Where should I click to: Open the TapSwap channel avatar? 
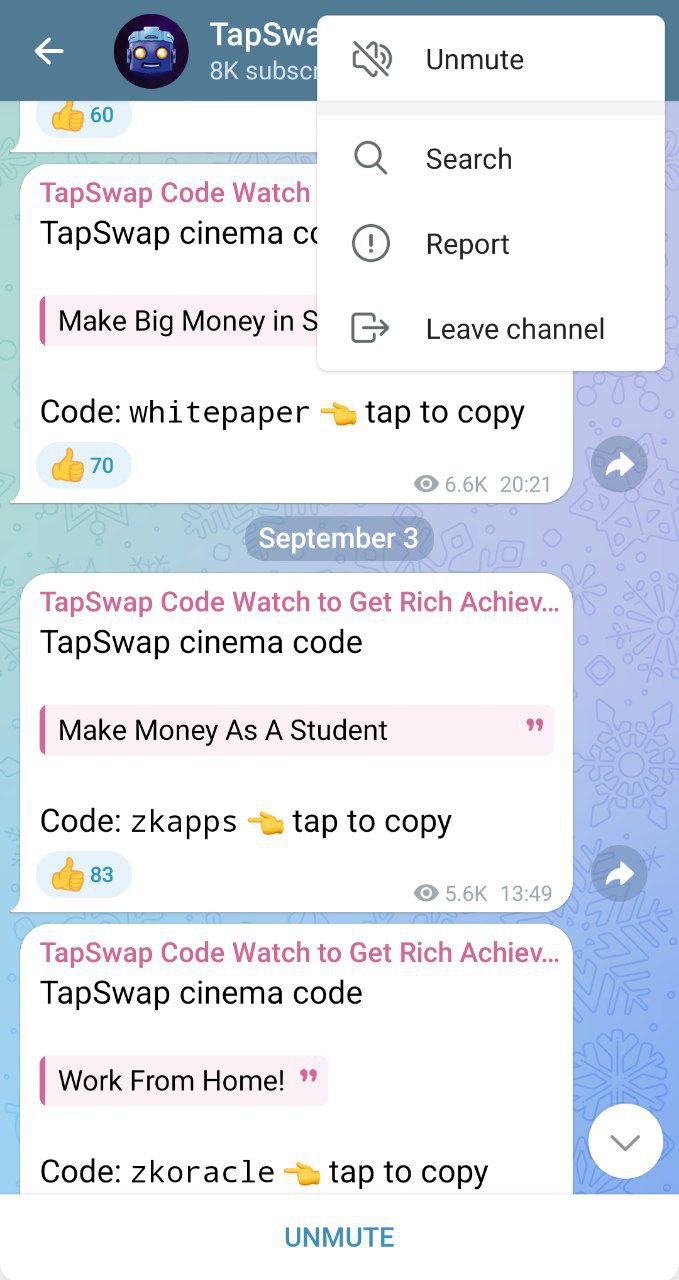(x=151, y=51)
